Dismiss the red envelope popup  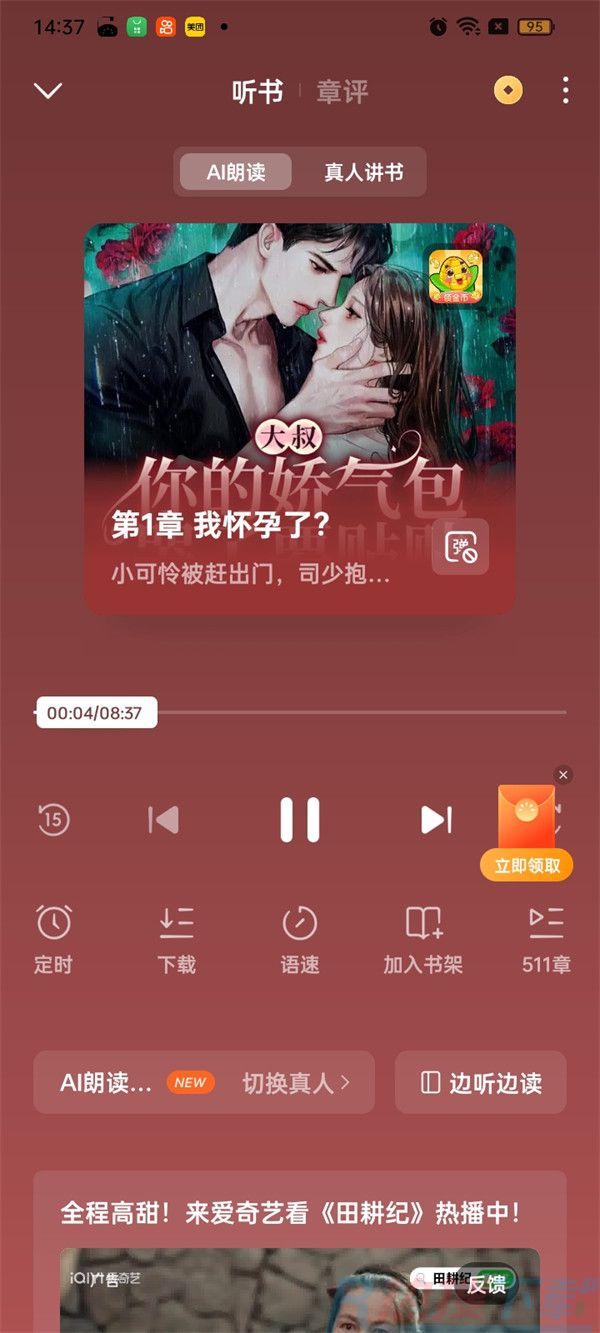coord(563,775)
